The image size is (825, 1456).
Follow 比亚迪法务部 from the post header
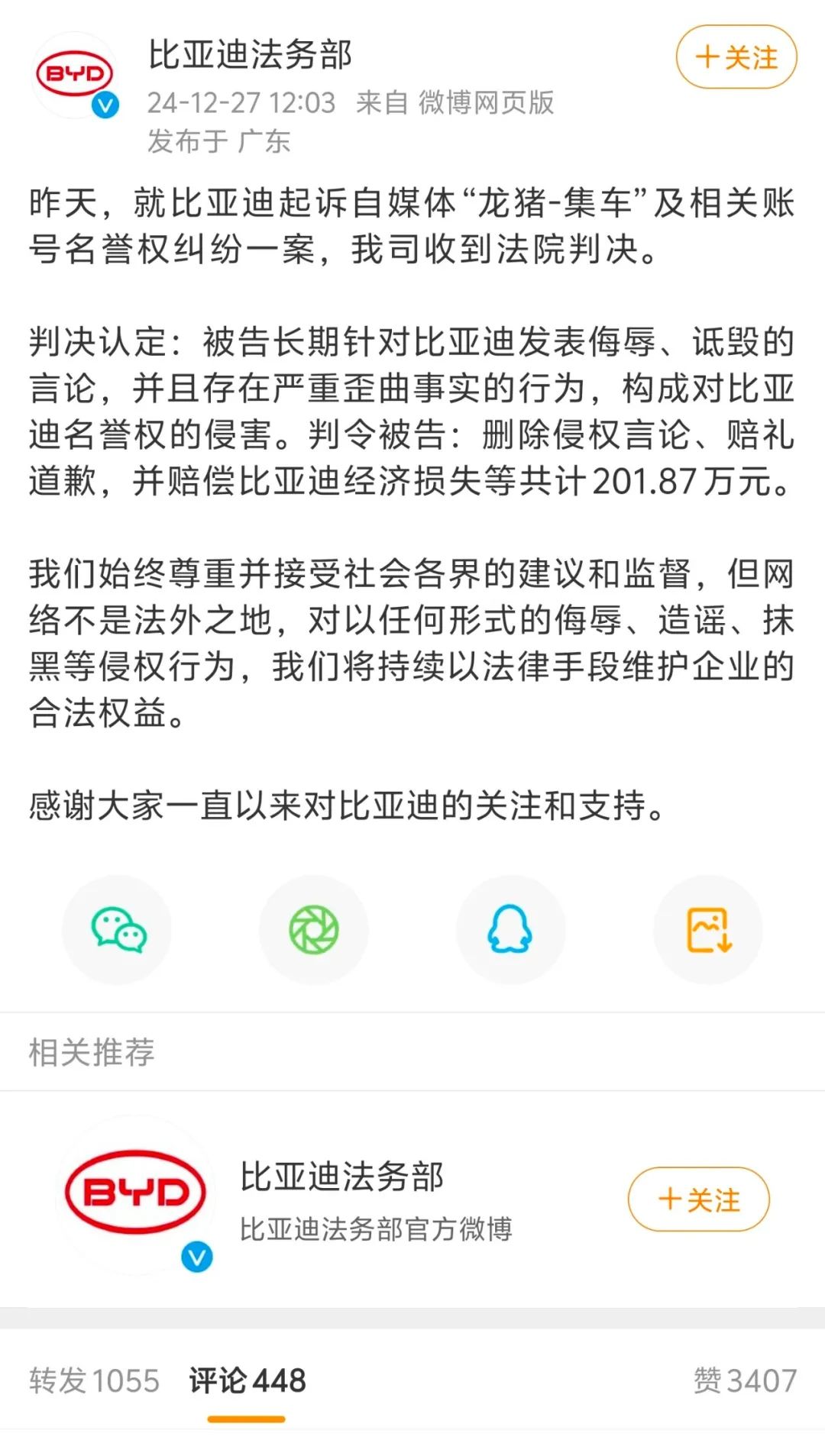[x=736, y=57]
